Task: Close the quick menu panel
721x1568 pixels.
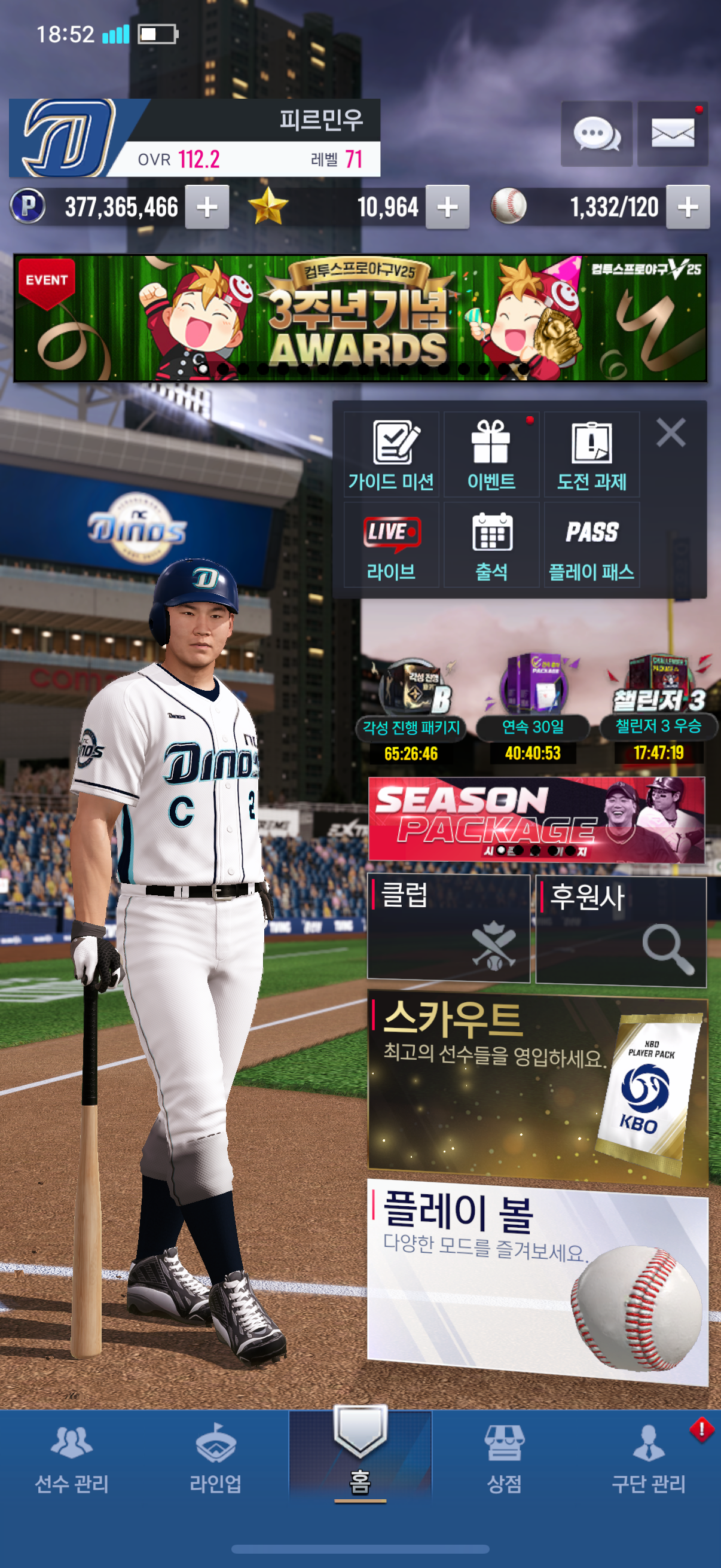Action: 671,433
